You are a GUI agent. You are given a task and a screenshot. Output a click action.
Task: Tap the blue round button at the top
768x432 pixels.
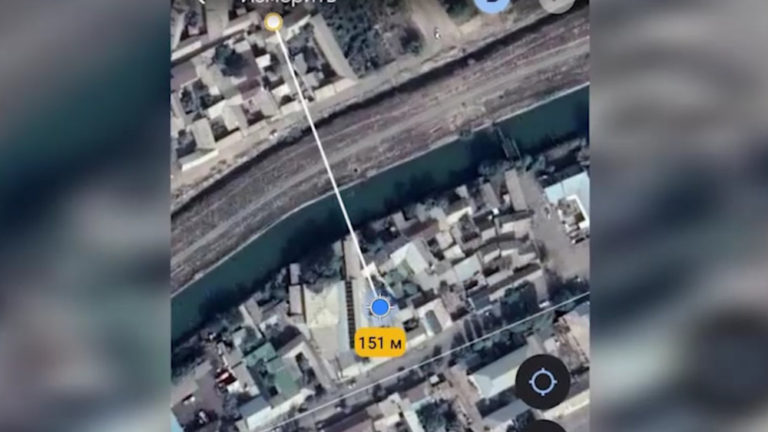pyautogui.click(x=491, y=3)
